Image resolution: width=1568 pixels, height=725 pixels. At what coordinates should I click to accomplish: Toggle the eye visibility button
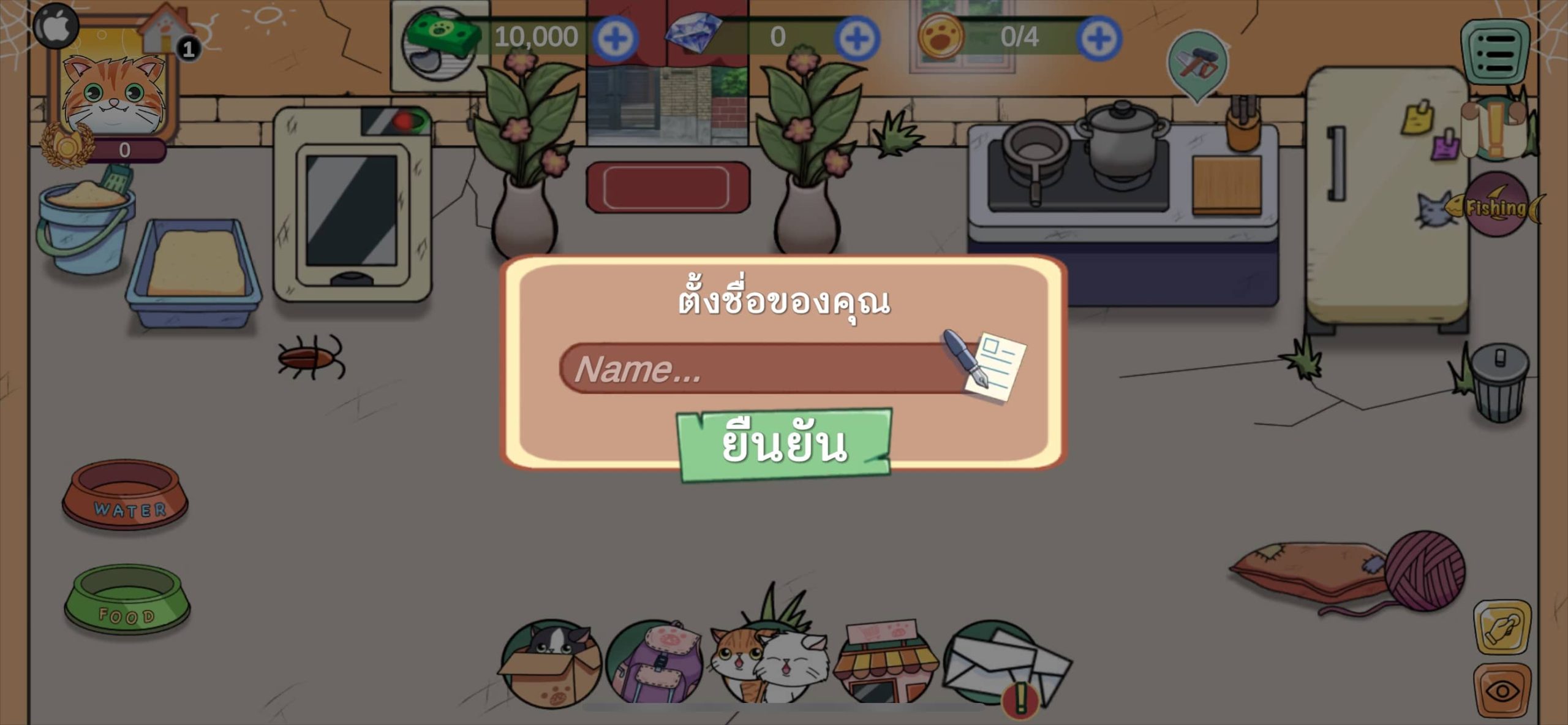[1502, 691]
